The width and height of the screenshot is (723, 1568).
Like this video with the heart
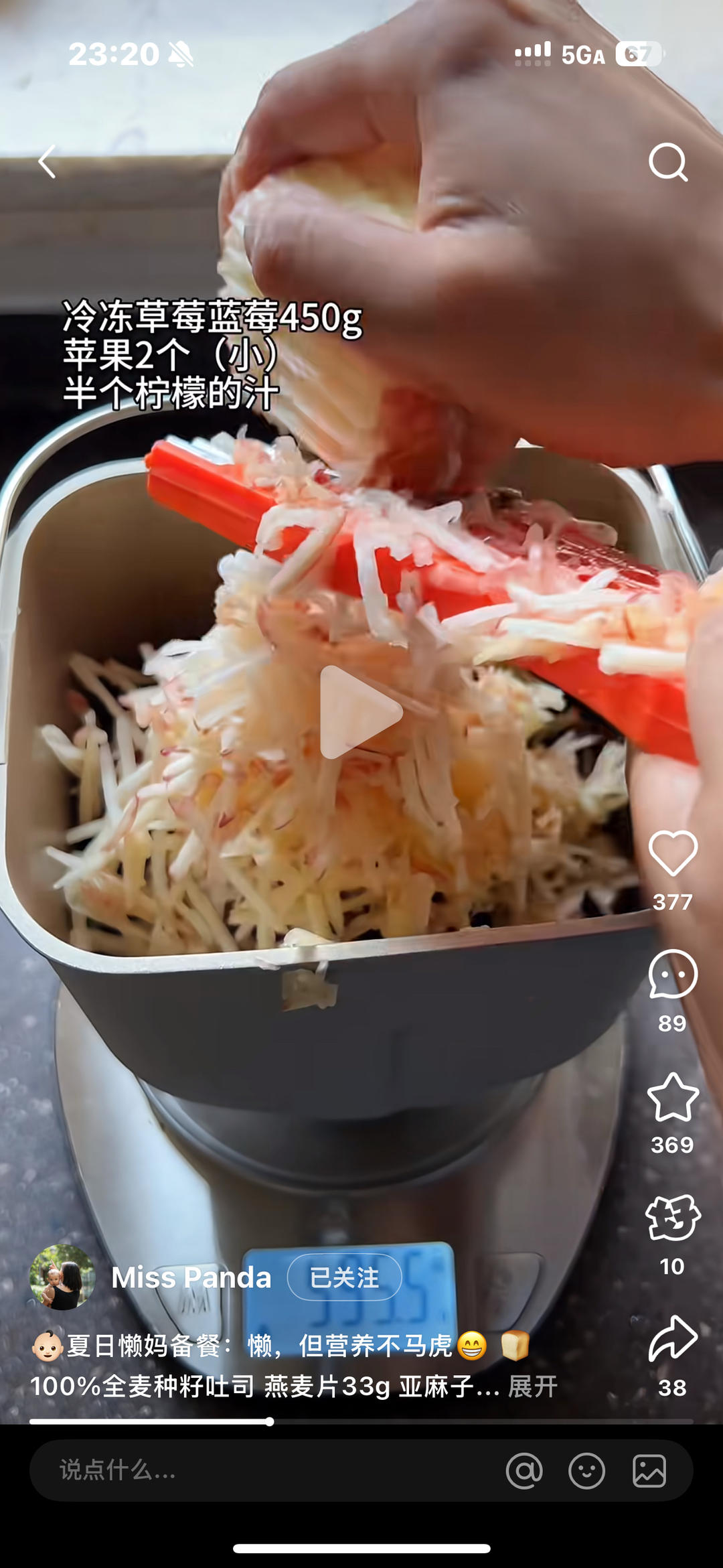[673, 853]
